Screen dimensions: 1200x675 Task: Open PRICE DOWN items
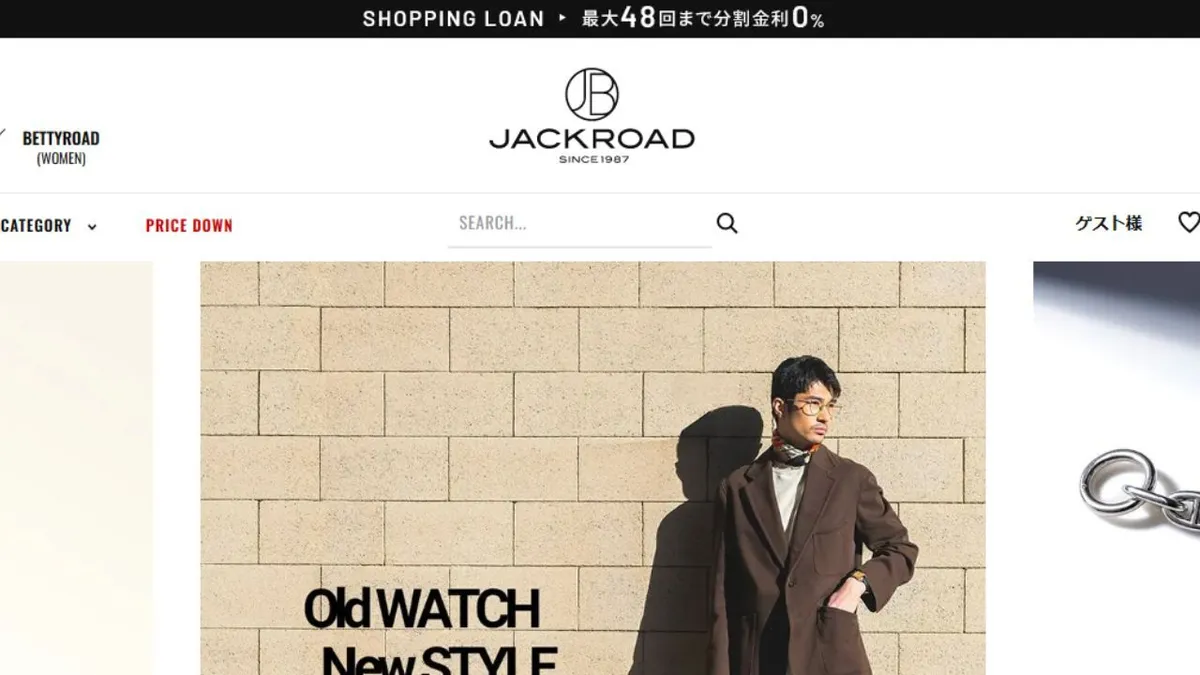pyautogui.click(x=189, y=226)
